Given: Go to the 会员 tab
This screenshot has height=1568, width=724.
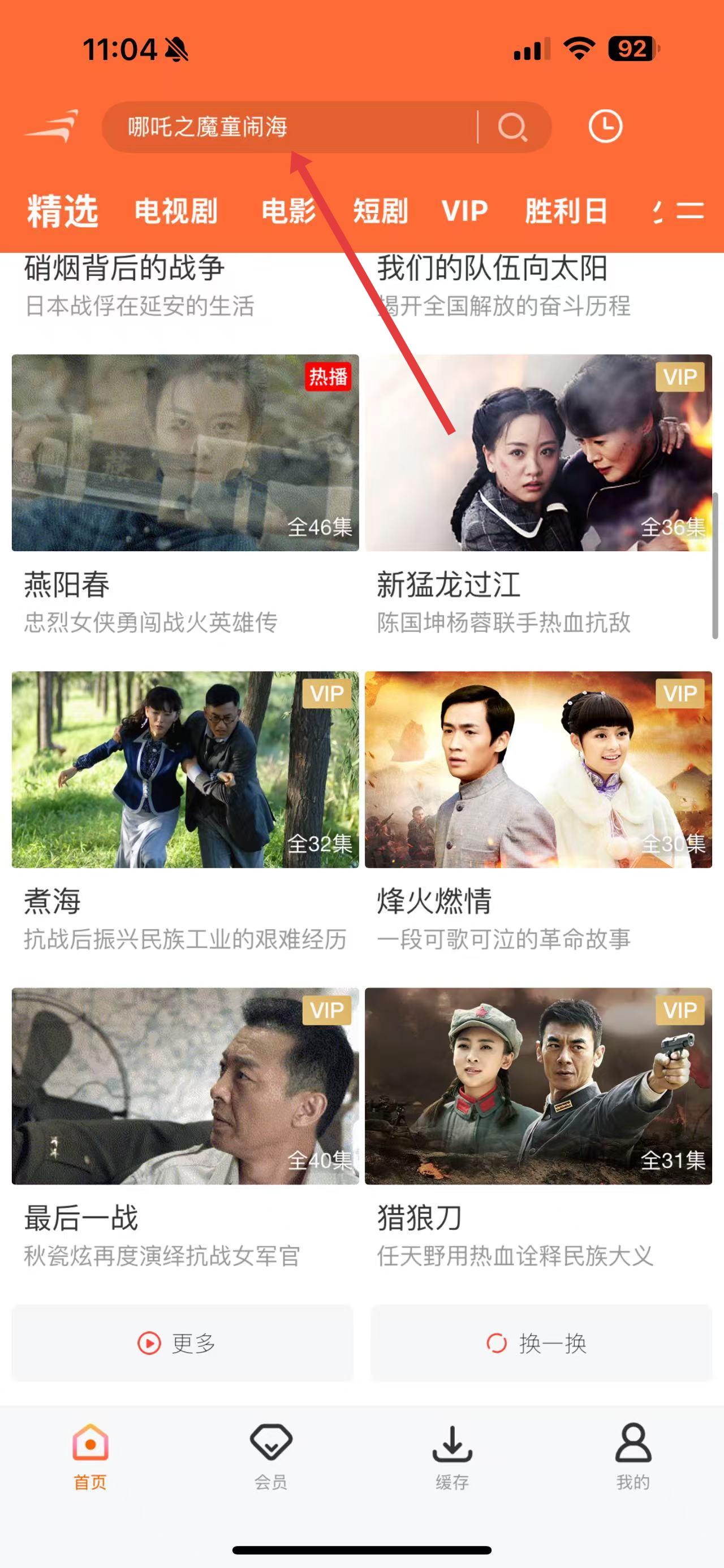Looking at the screenshot, I should [x=271, y=1456].
